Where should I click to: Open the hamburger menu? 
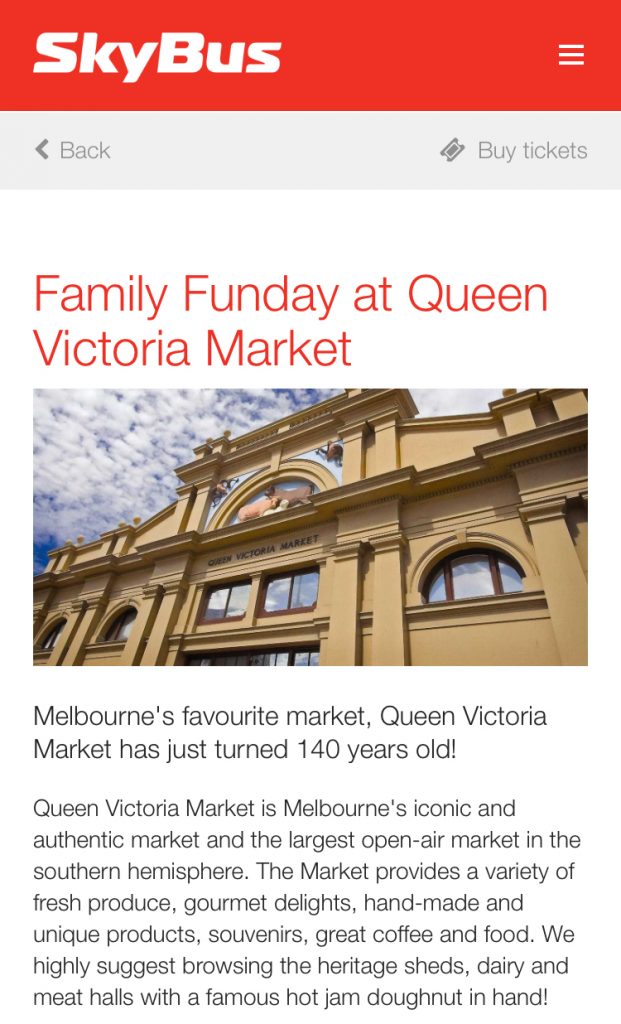[x=571, y=55]
